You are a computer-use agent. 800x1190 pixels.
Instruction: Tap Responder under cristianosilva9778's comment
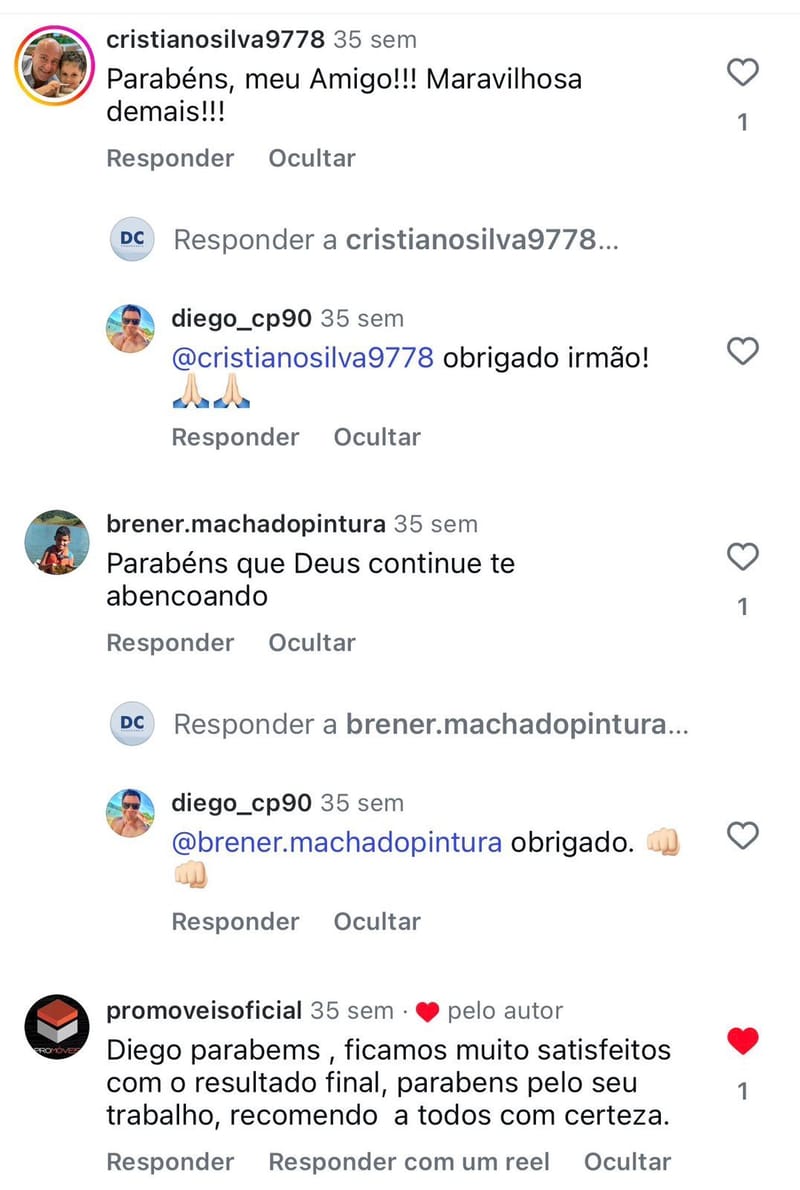(x=170, y=158)
